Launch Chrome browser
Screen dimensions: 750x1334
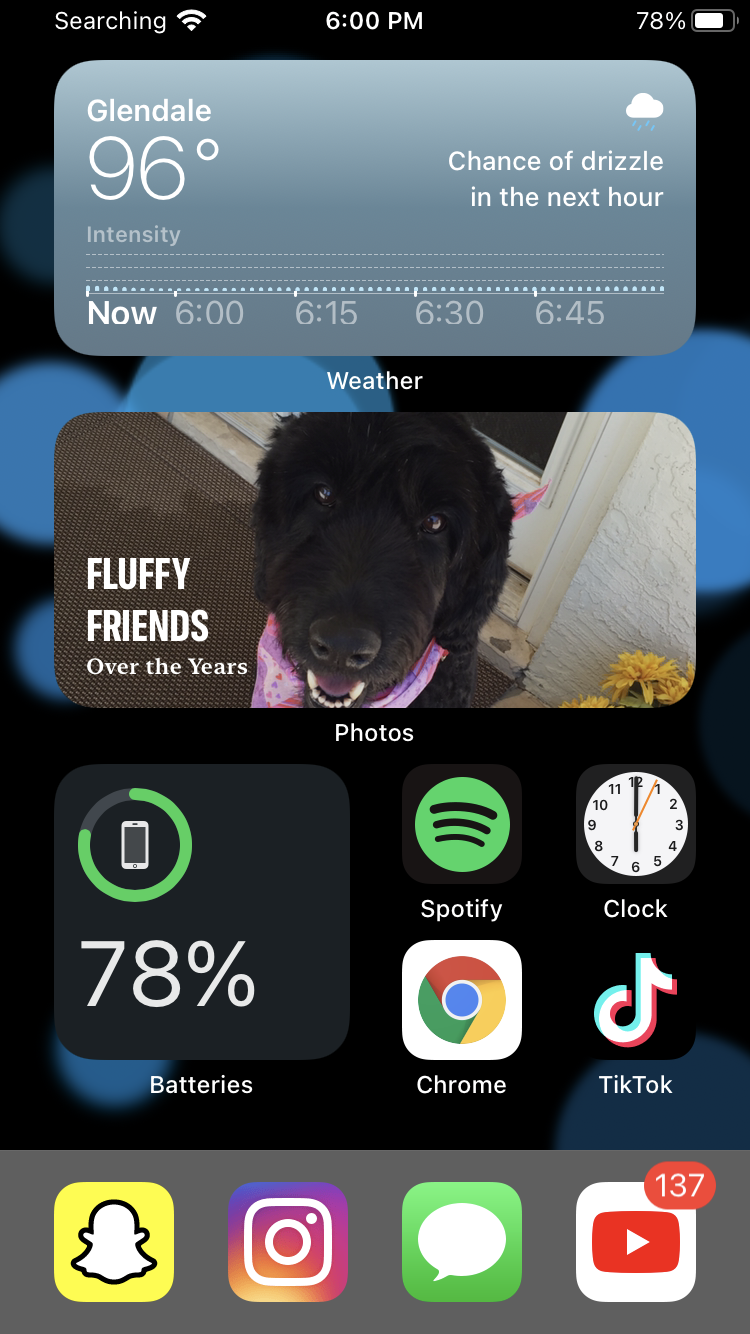click(461, 1000)
